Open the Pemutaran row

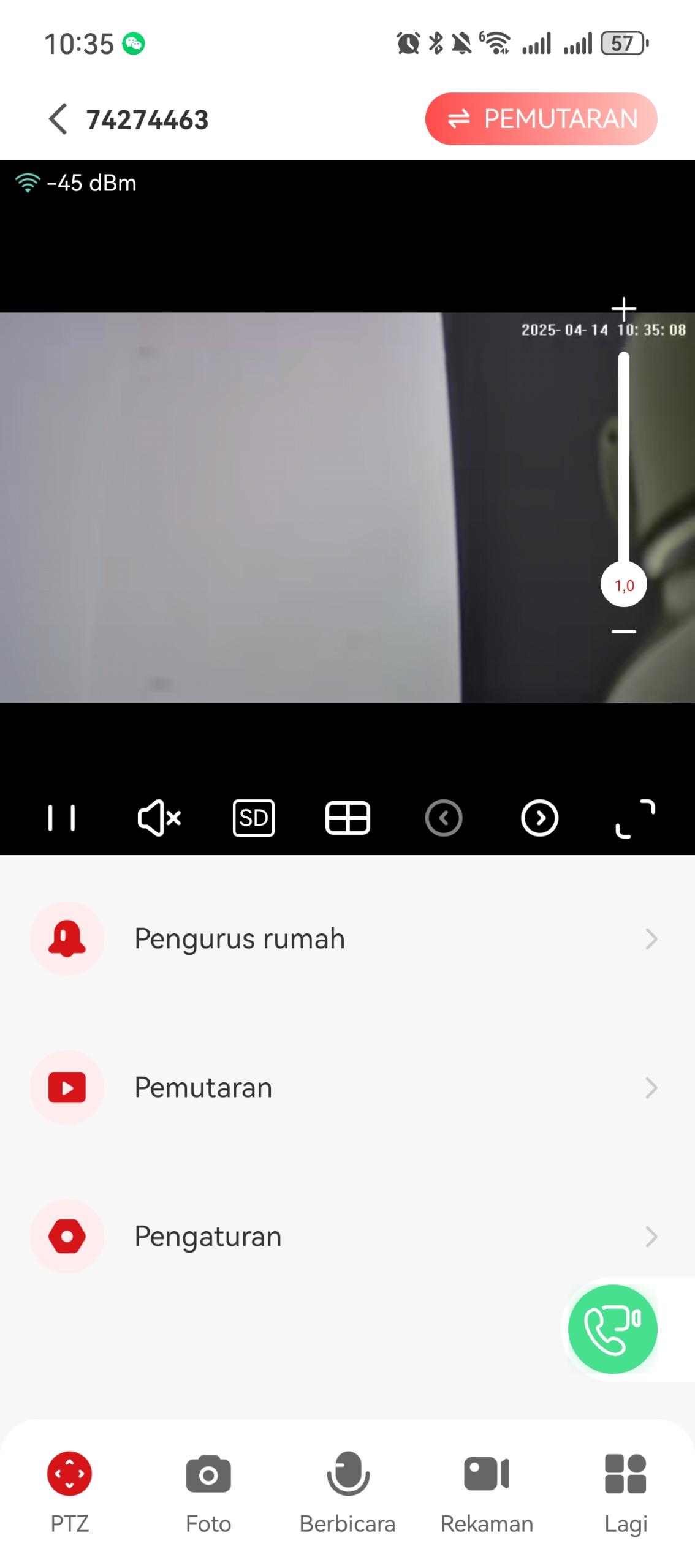coord(347,1087)
